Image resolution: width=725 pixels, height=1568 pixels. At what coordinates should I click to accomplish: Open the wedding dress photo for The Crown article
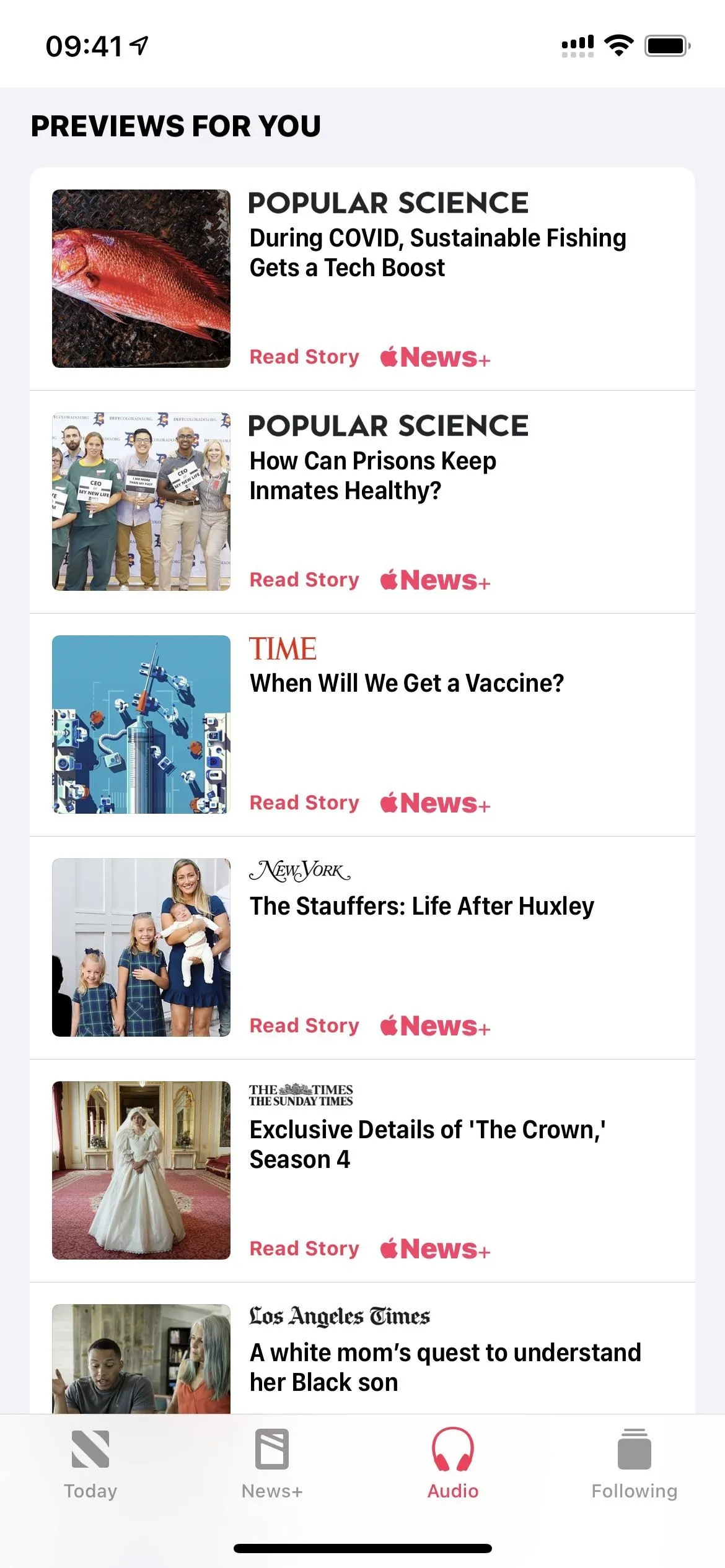point(141,1170)
